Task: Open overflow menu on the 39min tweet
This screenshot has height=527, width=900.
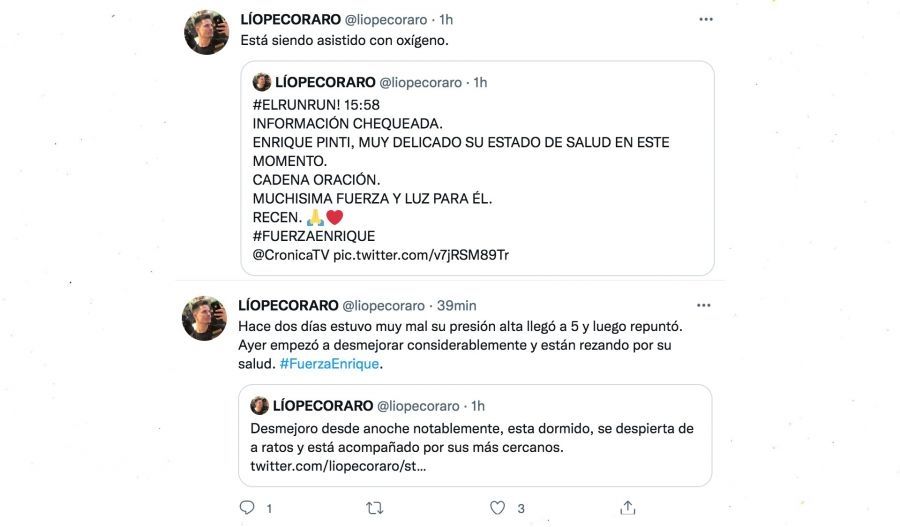Action: 704,305
